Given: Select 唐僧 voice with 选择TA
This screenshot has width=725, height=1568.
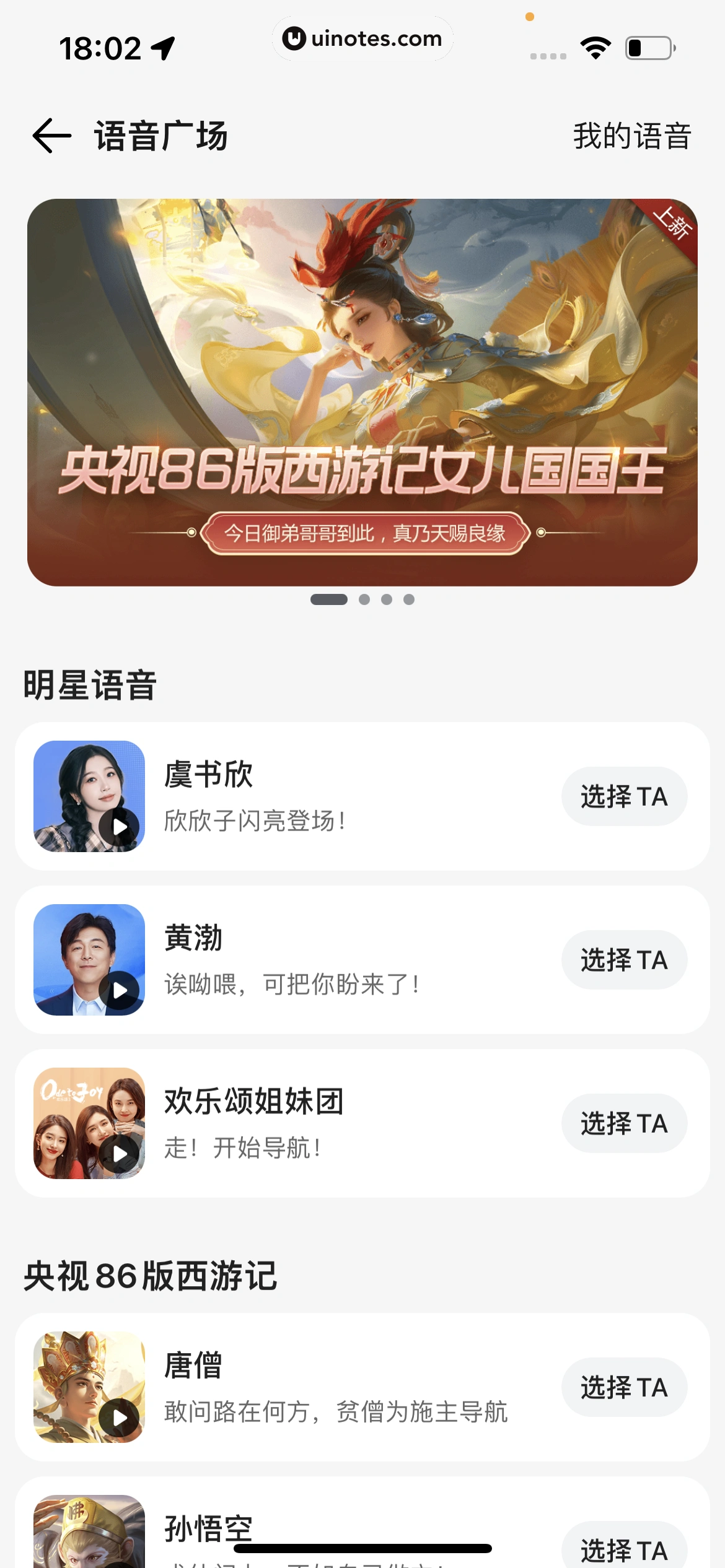Looking at the screenshot, I should coord(624,1387).
